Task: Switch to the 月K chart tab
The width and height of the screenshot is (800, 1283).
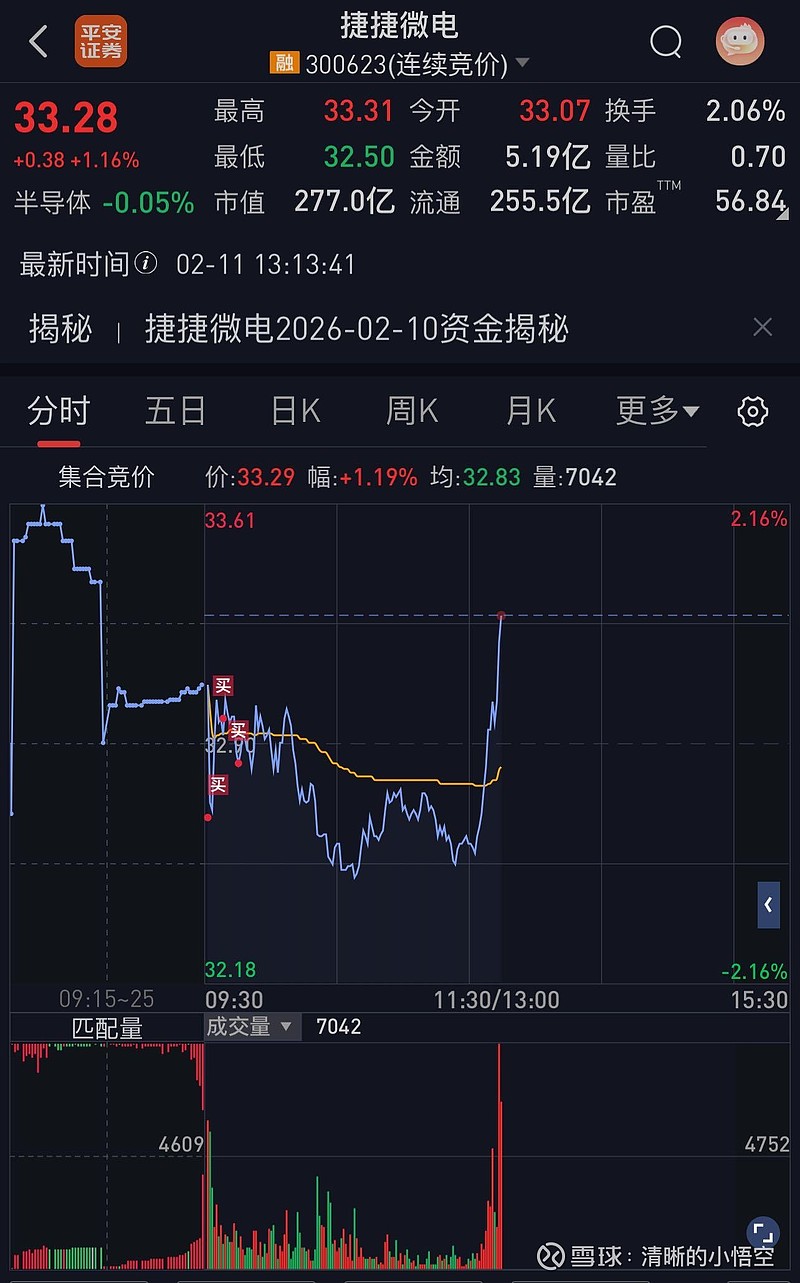Action: pos(531,411)
